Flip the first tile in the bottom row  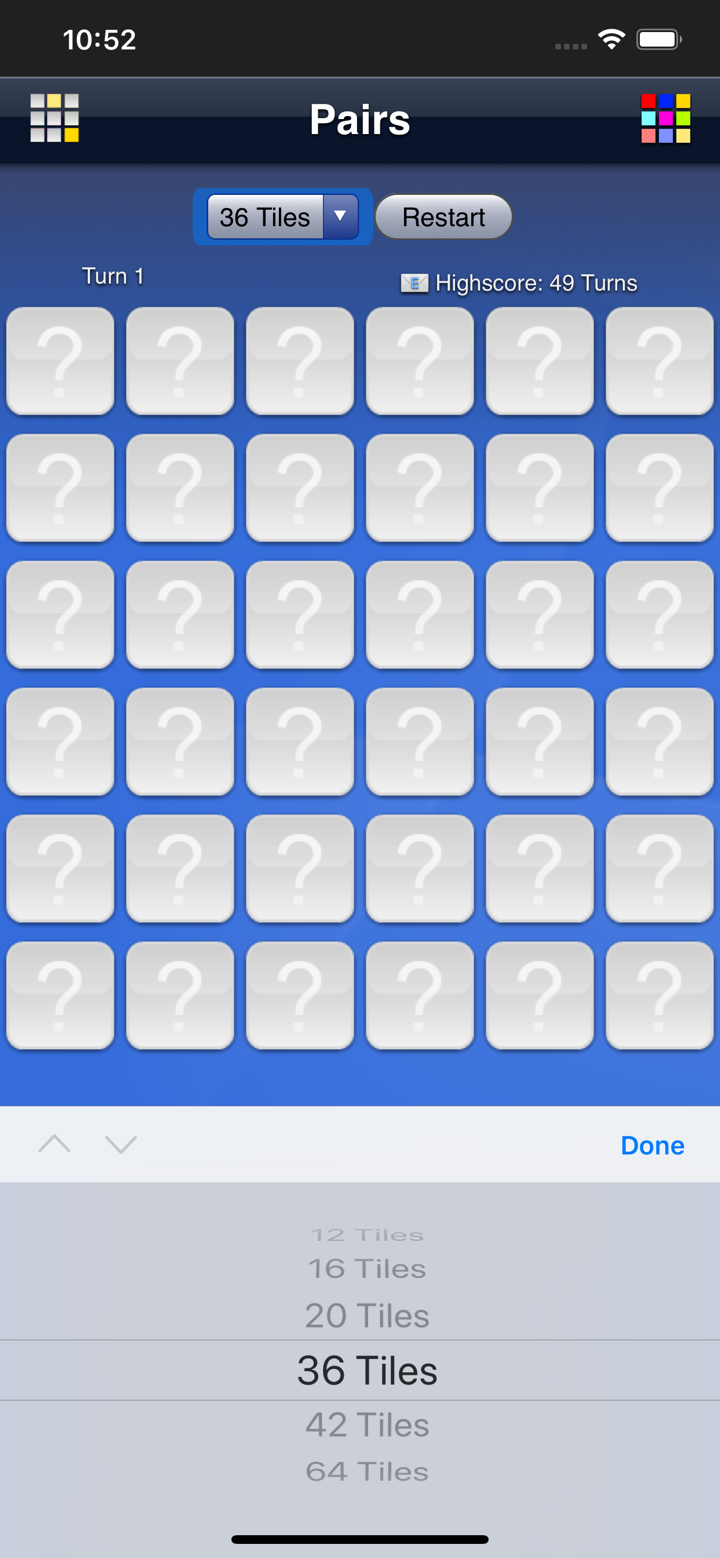click(x=60, y=995)
